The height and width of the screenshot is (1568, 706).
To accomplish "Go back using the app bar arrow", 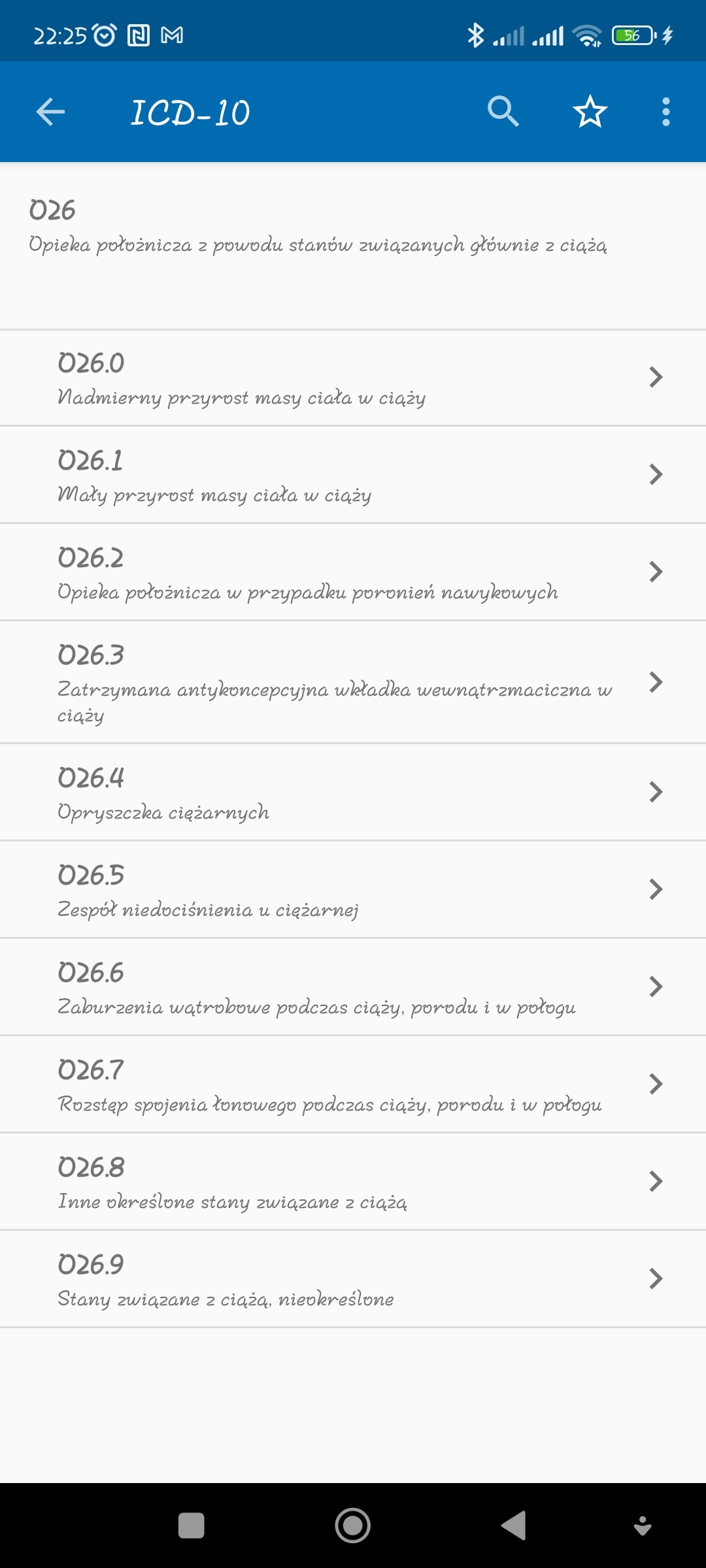I will [x=50, y=112].
